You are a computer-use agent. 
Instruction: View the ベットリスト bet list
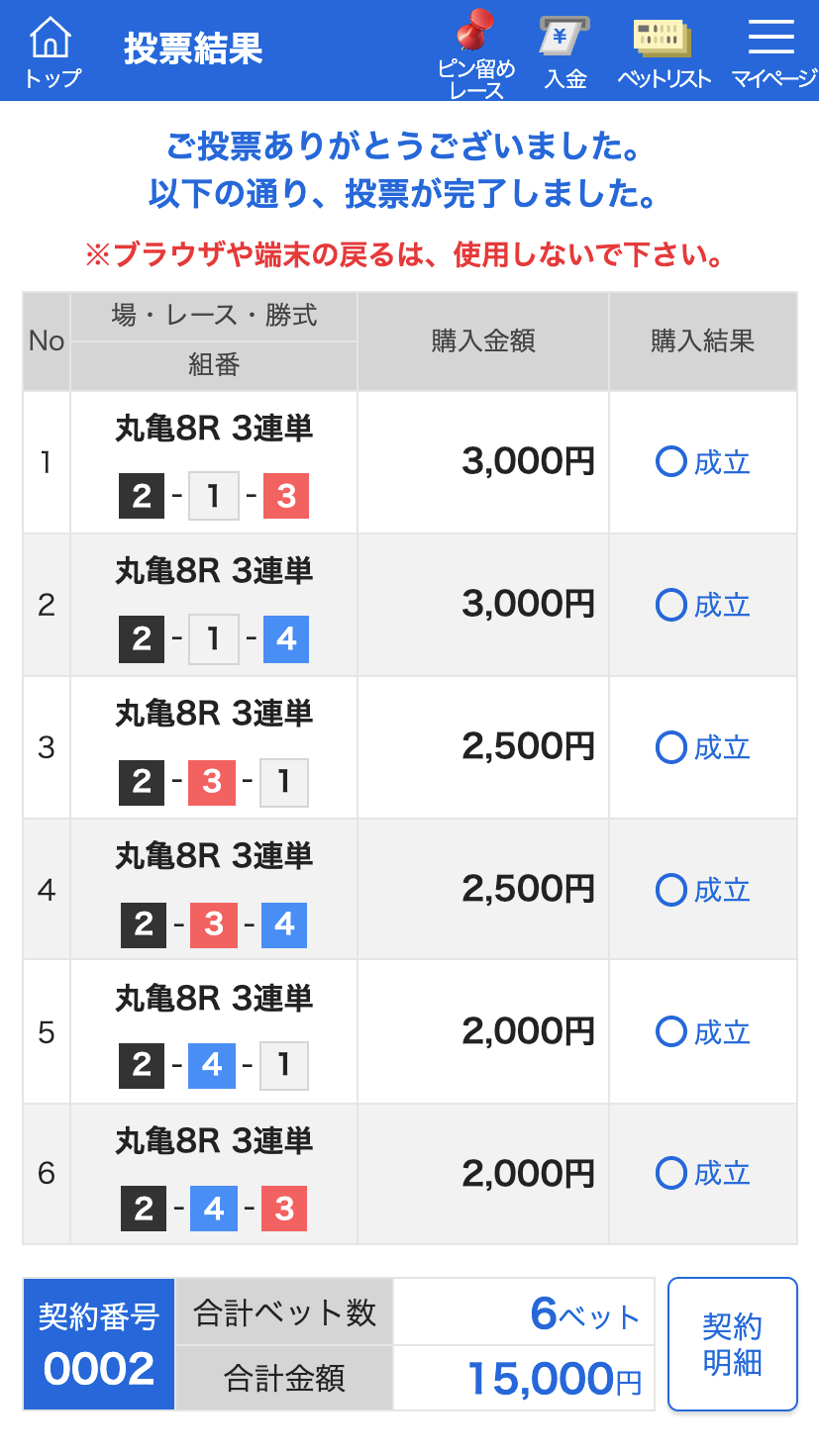click(664, 53)
